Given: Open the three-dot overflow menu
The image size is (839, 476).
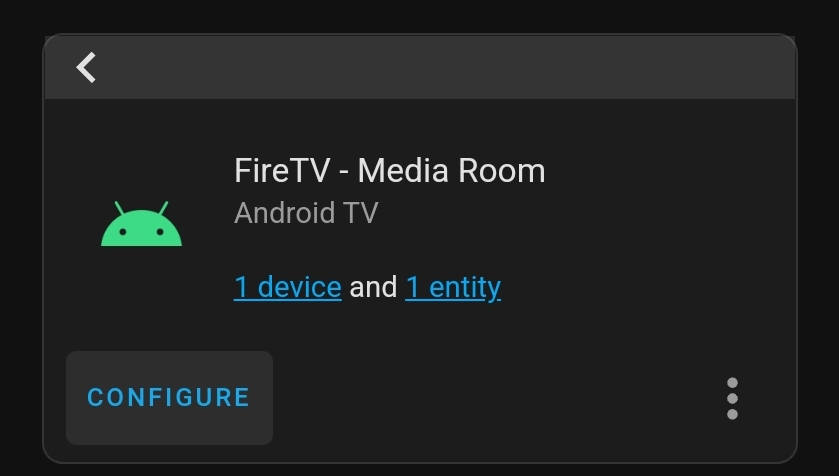Looking at the screenshot, I should [732, 398].
